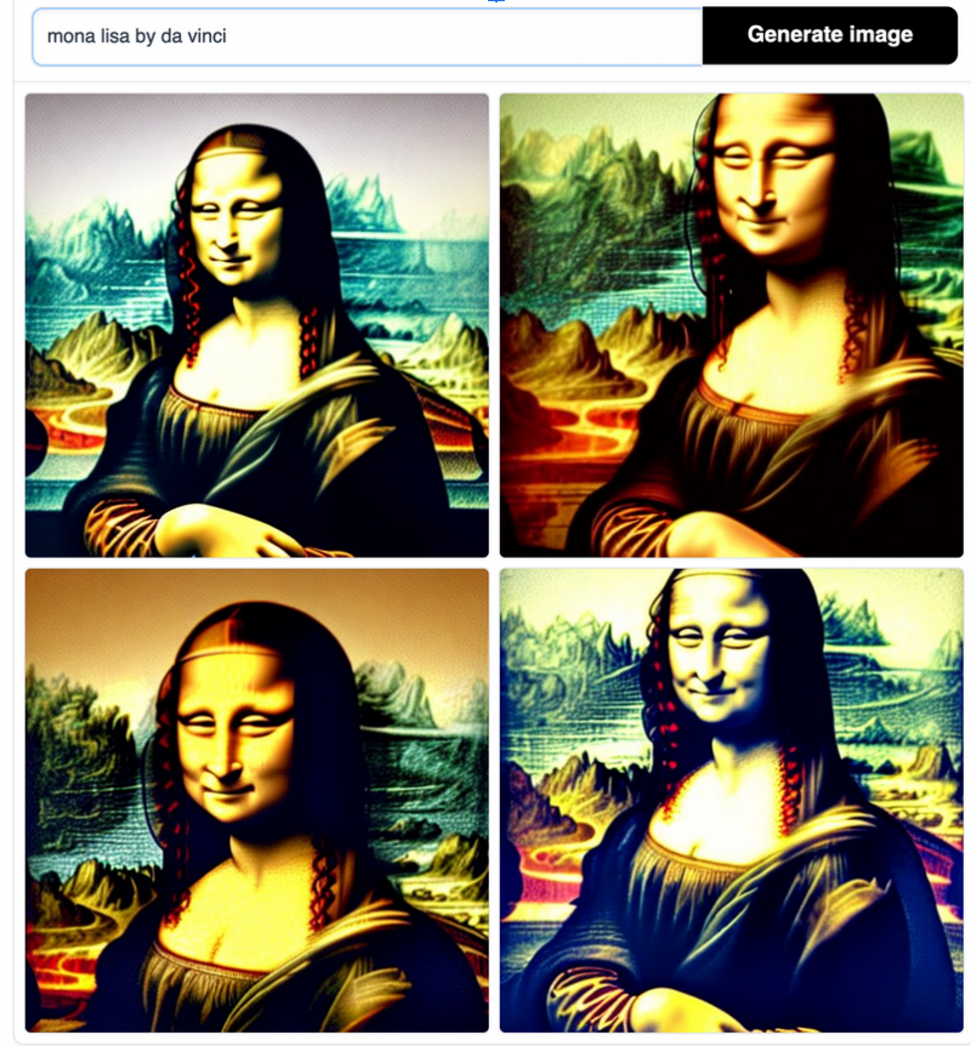Open the top-left generated Mona Lisa image
The height and width of the screenshot is (1048, 973).
coord(257,325)
